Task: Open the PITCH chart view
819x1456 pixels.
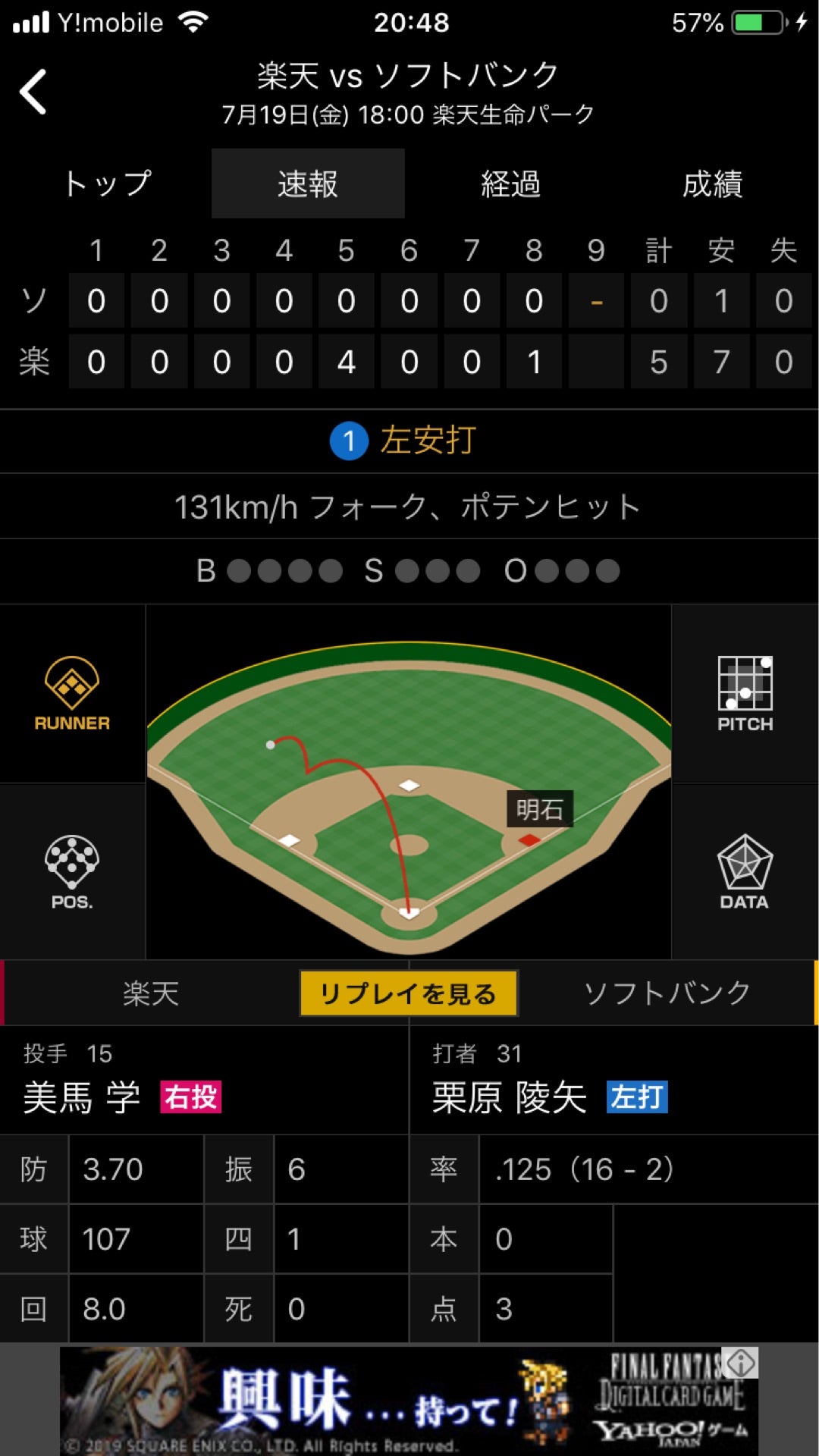Action: pyautogui.click(x=745, y=693)
